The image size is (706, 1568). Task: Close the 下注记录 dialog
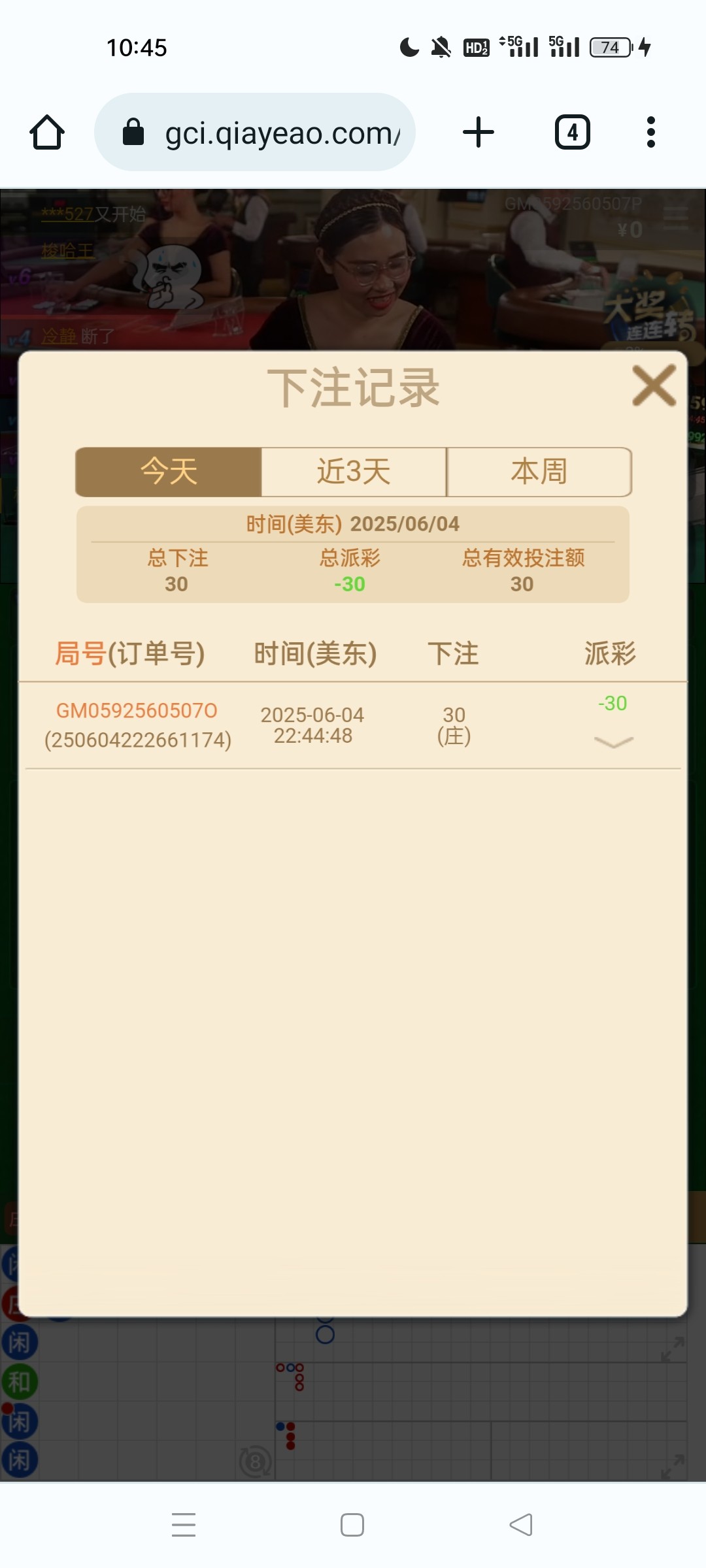pos(654,386)
